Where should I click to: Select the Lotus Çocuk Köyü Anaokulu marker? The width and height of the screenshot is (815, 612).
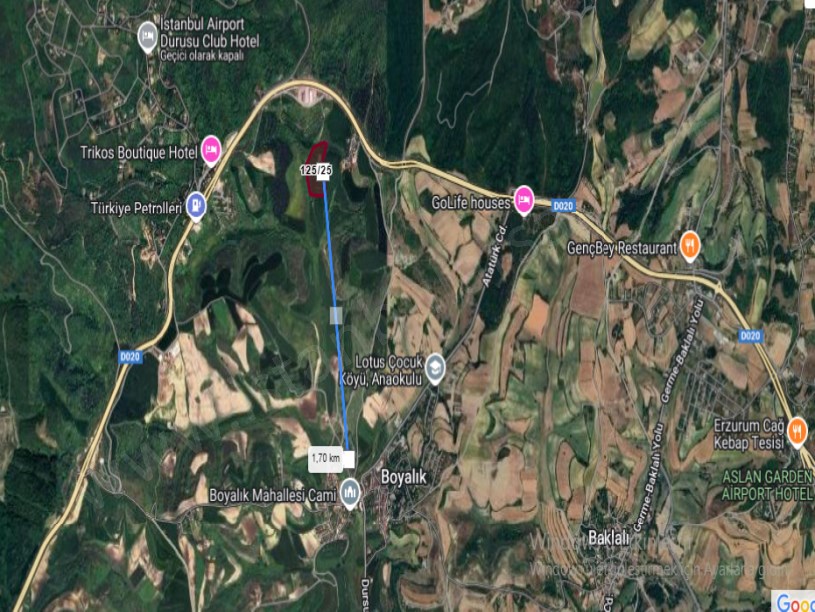coord(434,370)
